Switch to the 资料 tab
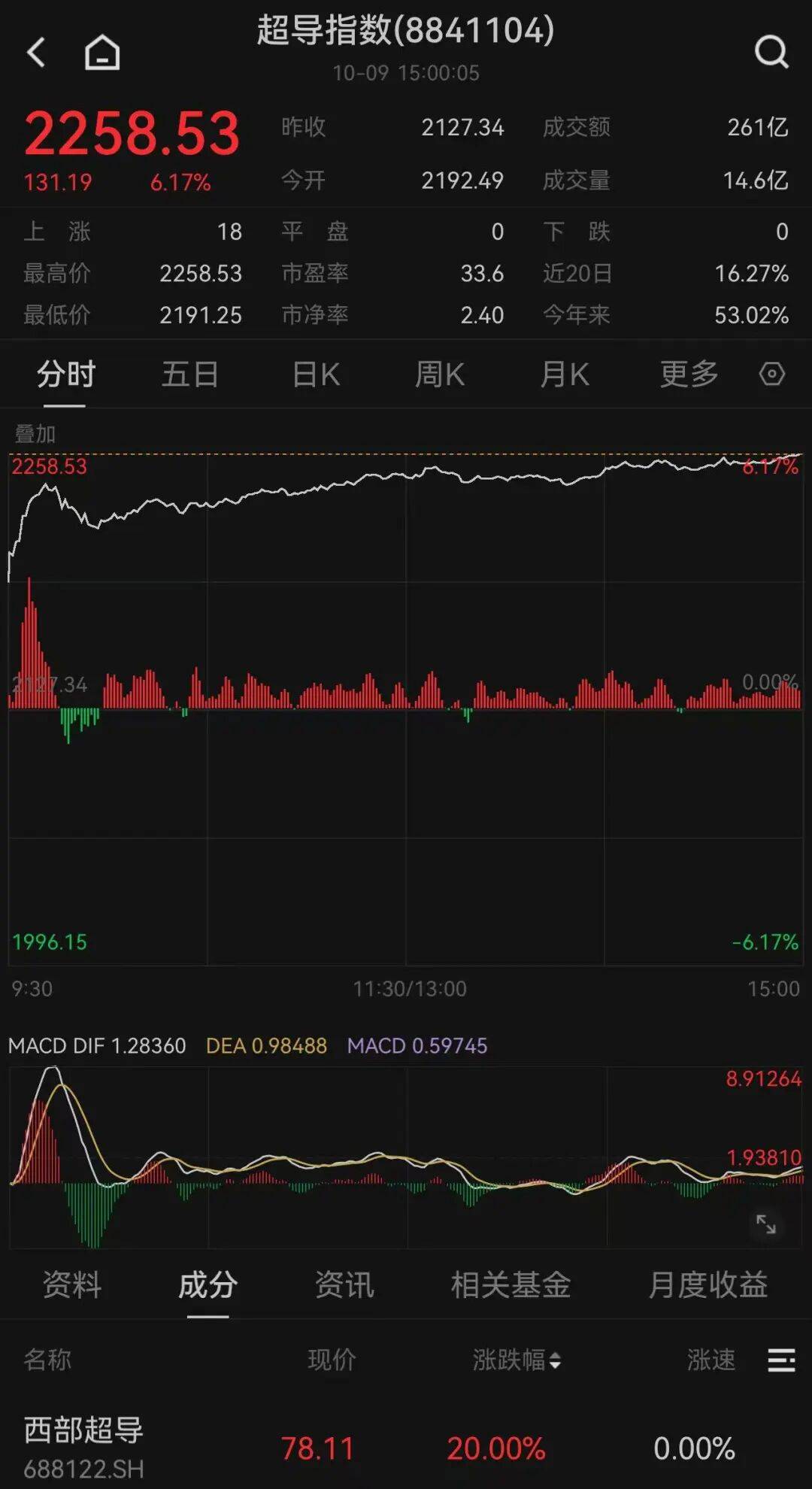812x1489 pixels. pyautogui.click(x=72, y=1284)
